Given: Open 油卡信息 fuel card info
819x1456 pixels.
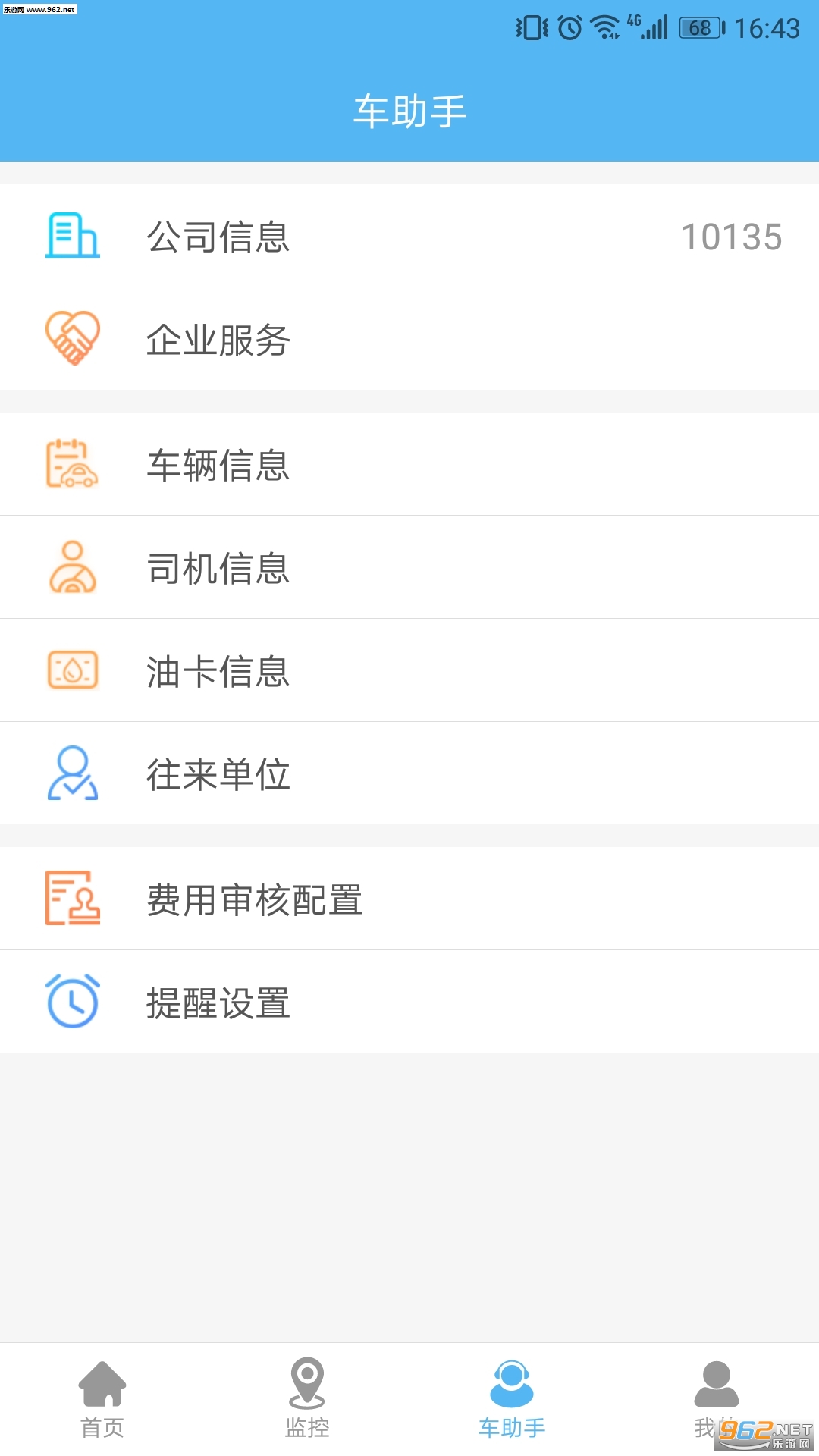Looking at the screenshot, I should coord(409,670).
